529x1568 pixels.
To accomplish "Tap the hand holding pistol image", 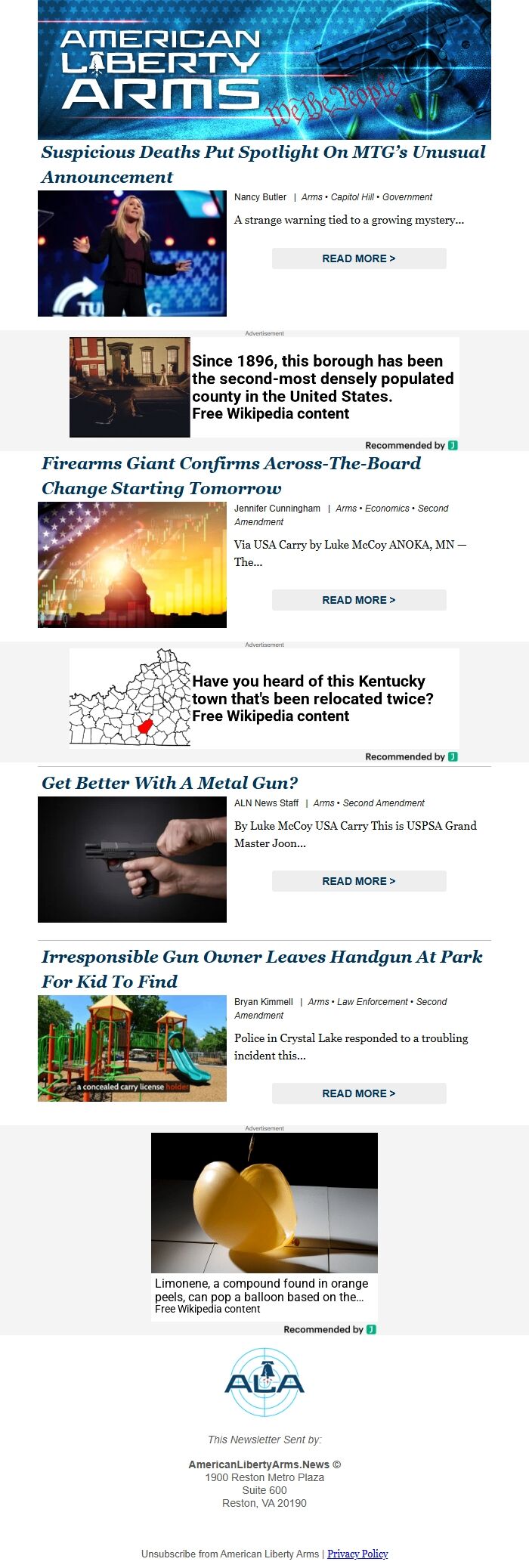I will click(x=132, y=859).
